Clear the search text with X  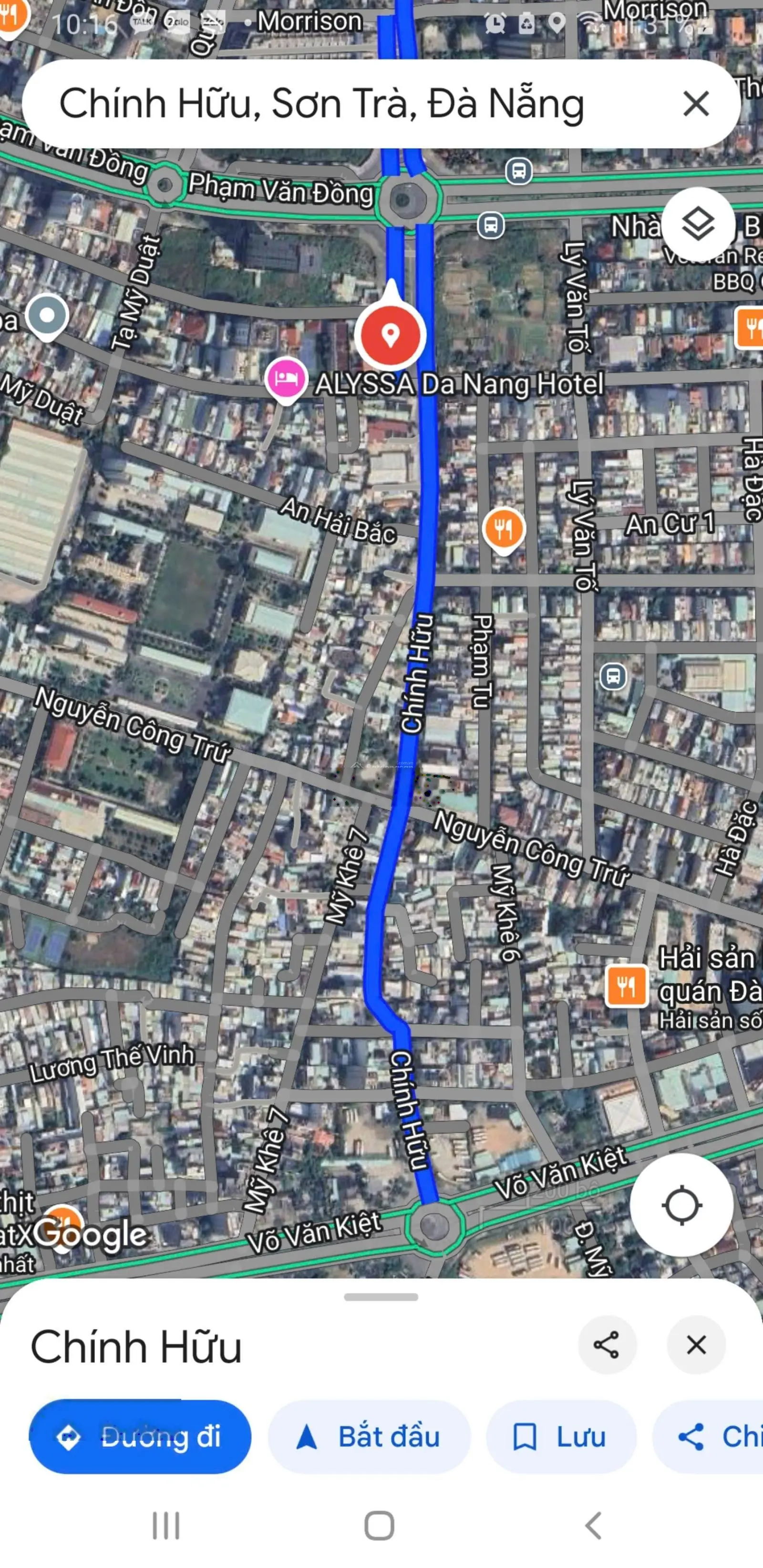pyautogui.click(x=695, y=103)
